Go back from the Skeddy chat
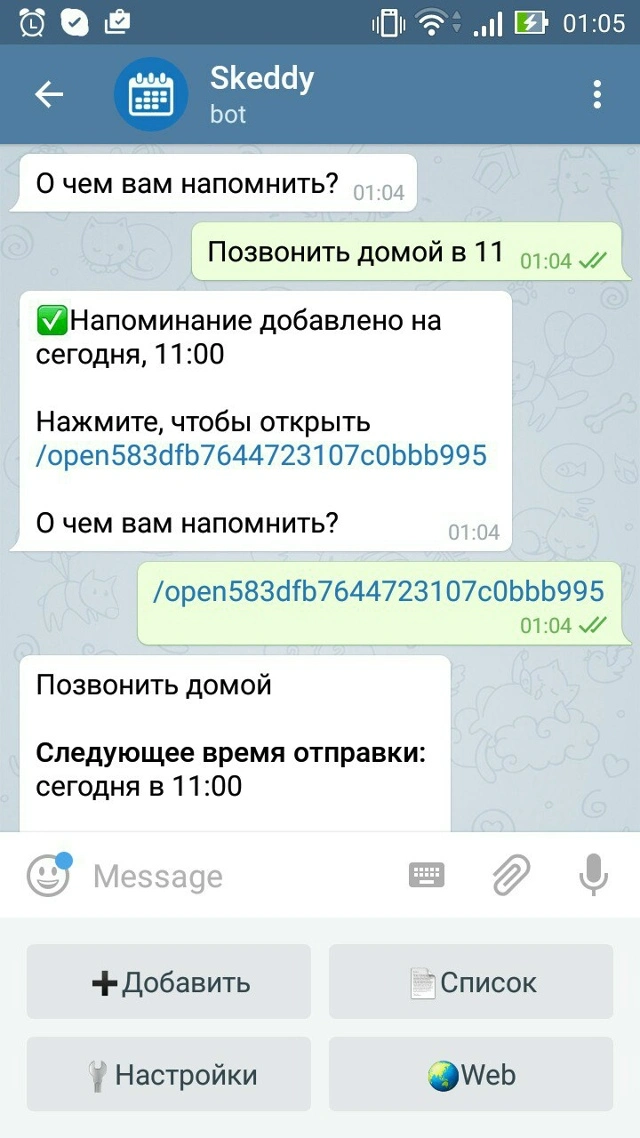Viewport: 640px width, 1138px height. pos(48,95)
